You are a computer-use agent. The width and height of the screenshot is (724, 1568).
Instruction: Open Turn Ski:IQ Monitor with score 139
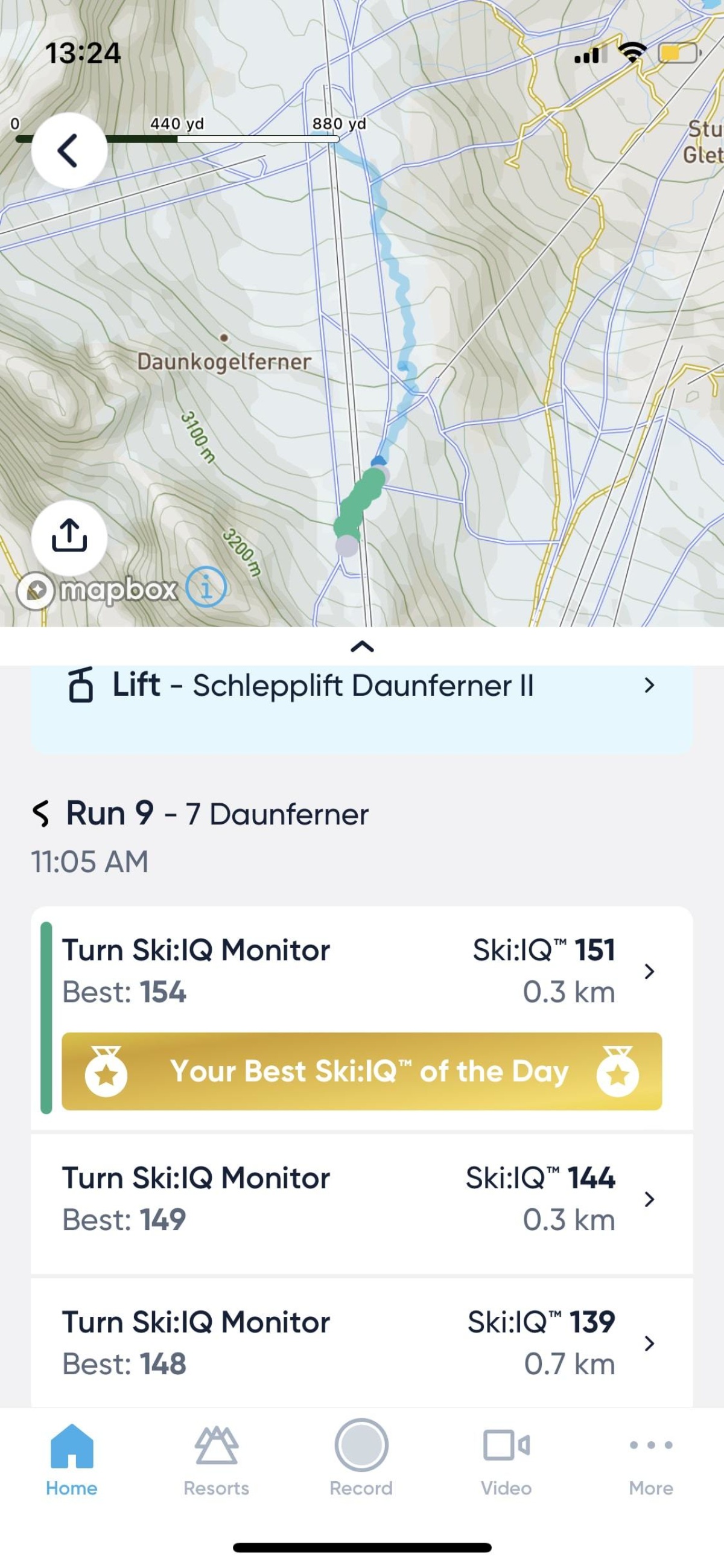tap(361, 1342)
